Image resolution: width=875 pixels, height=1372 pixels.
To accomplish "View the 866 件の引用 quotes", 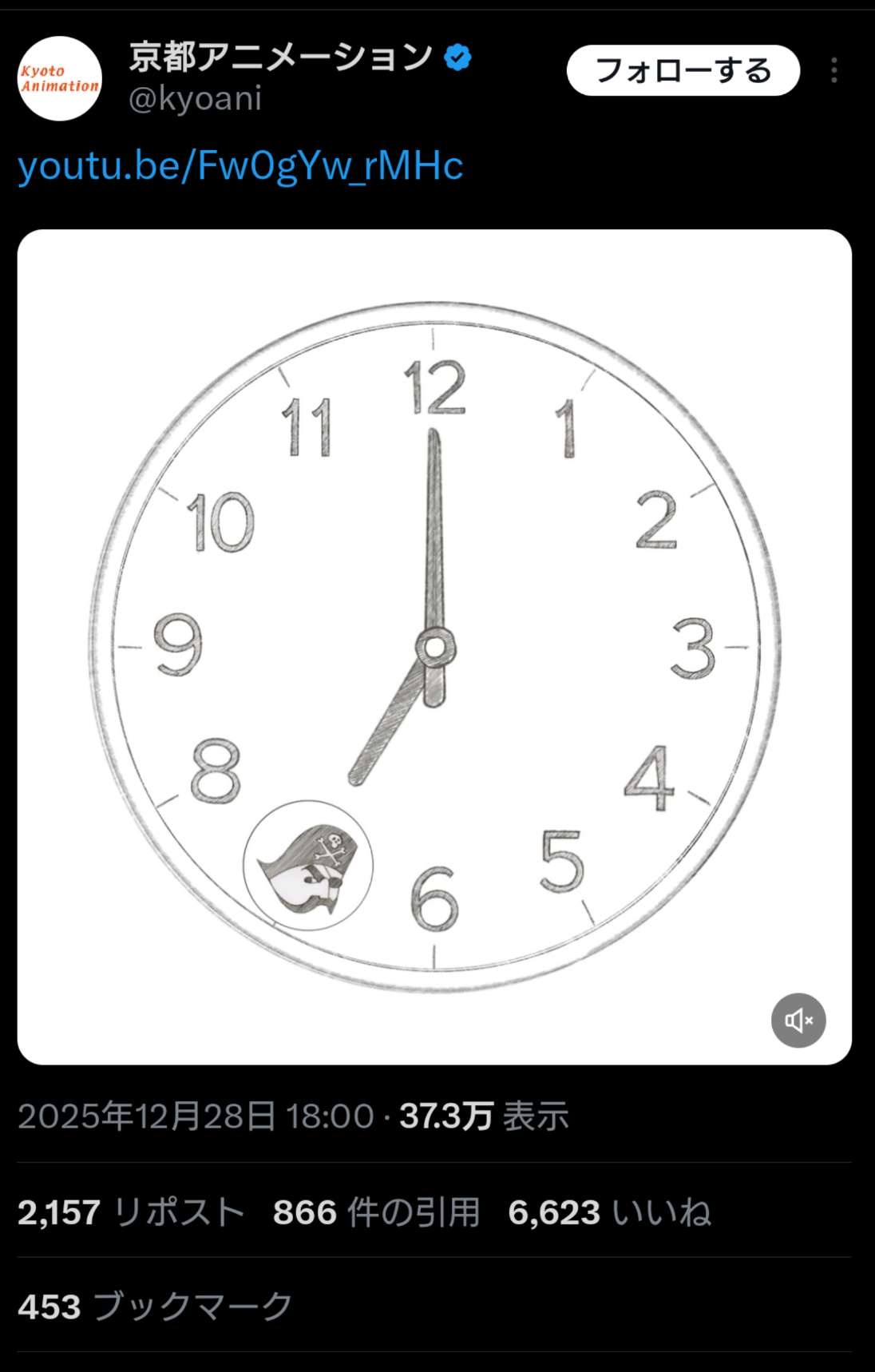I will [x=376, y=1212].
